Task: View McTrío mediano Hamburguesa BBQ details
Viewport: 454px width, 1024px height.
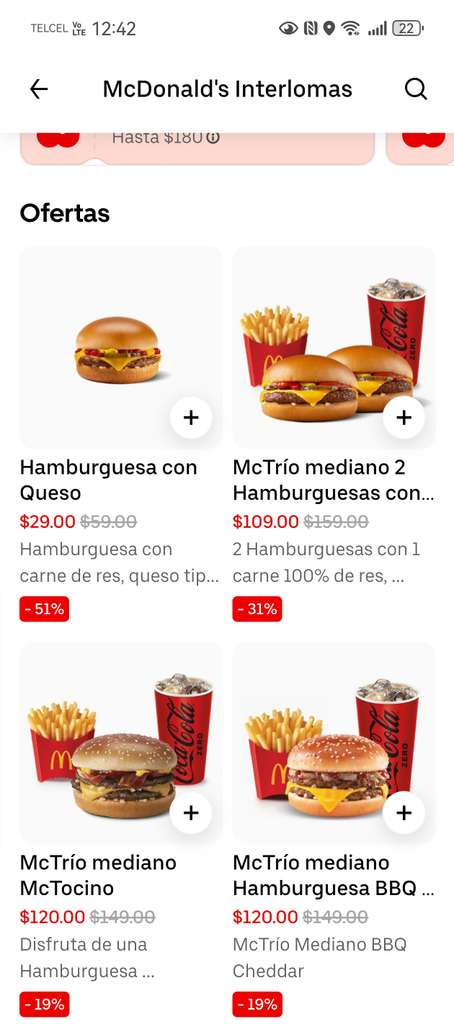Action: pos(334,829)
